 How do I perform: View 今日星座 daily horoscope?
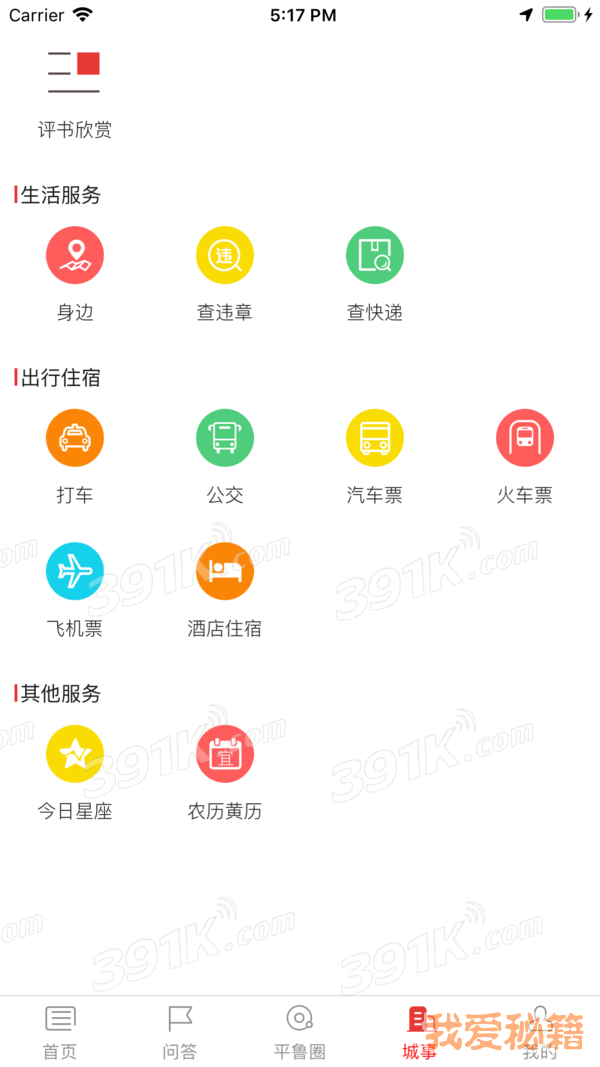75,773
